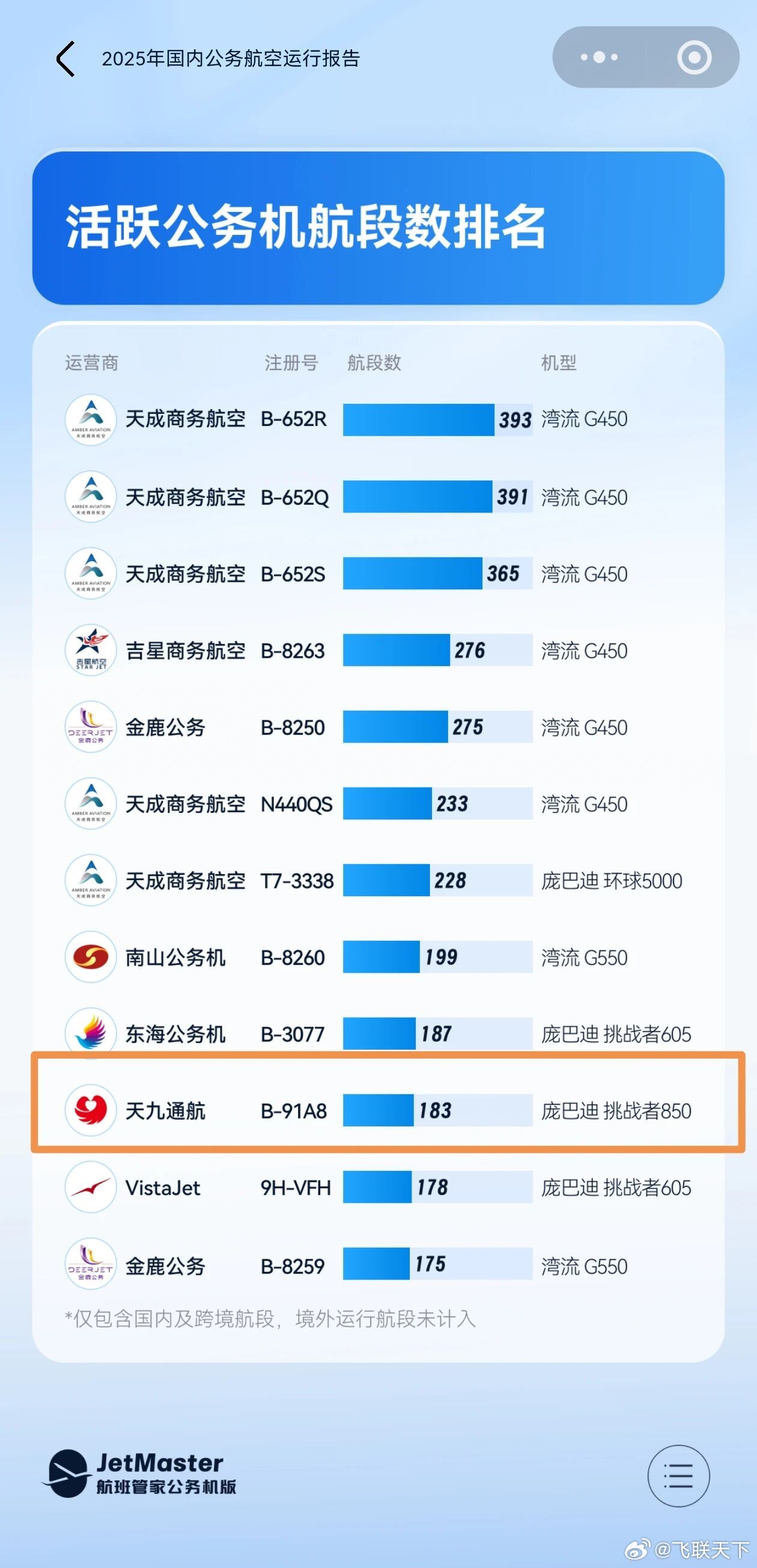Tap the circular capsule close control at top right
This screenshot has width=757, height=1568.
point(694,57)
